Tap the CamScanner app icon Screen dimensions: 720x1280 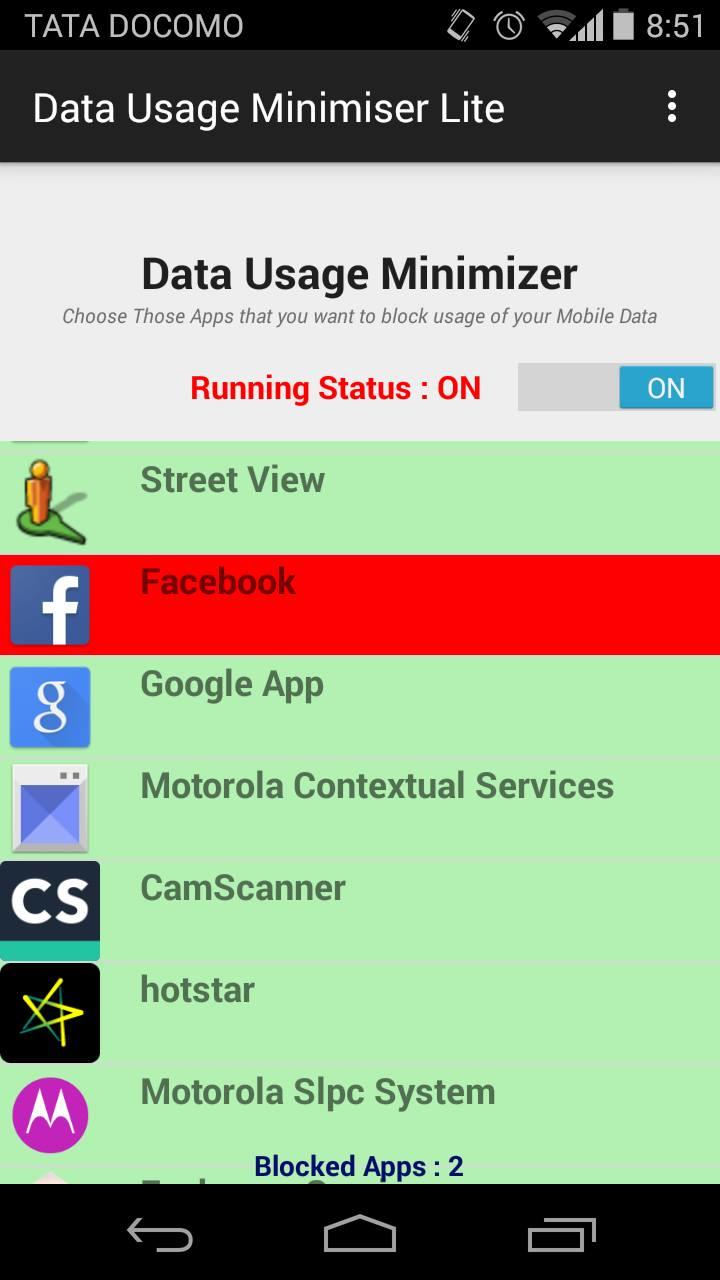[x=48, y=910]
